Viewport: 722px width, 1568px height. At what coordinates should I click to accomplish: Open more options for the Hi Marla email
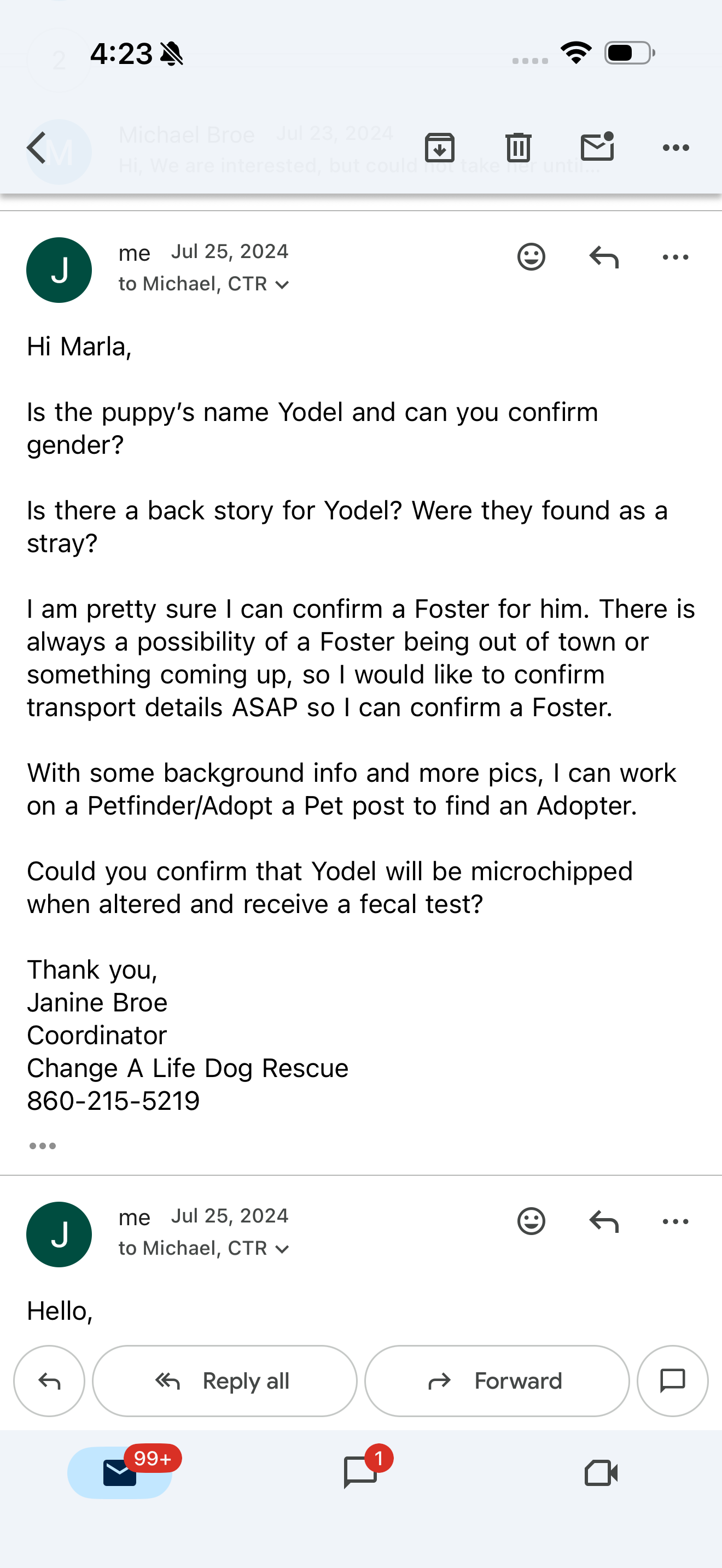[x=676, y=258]
